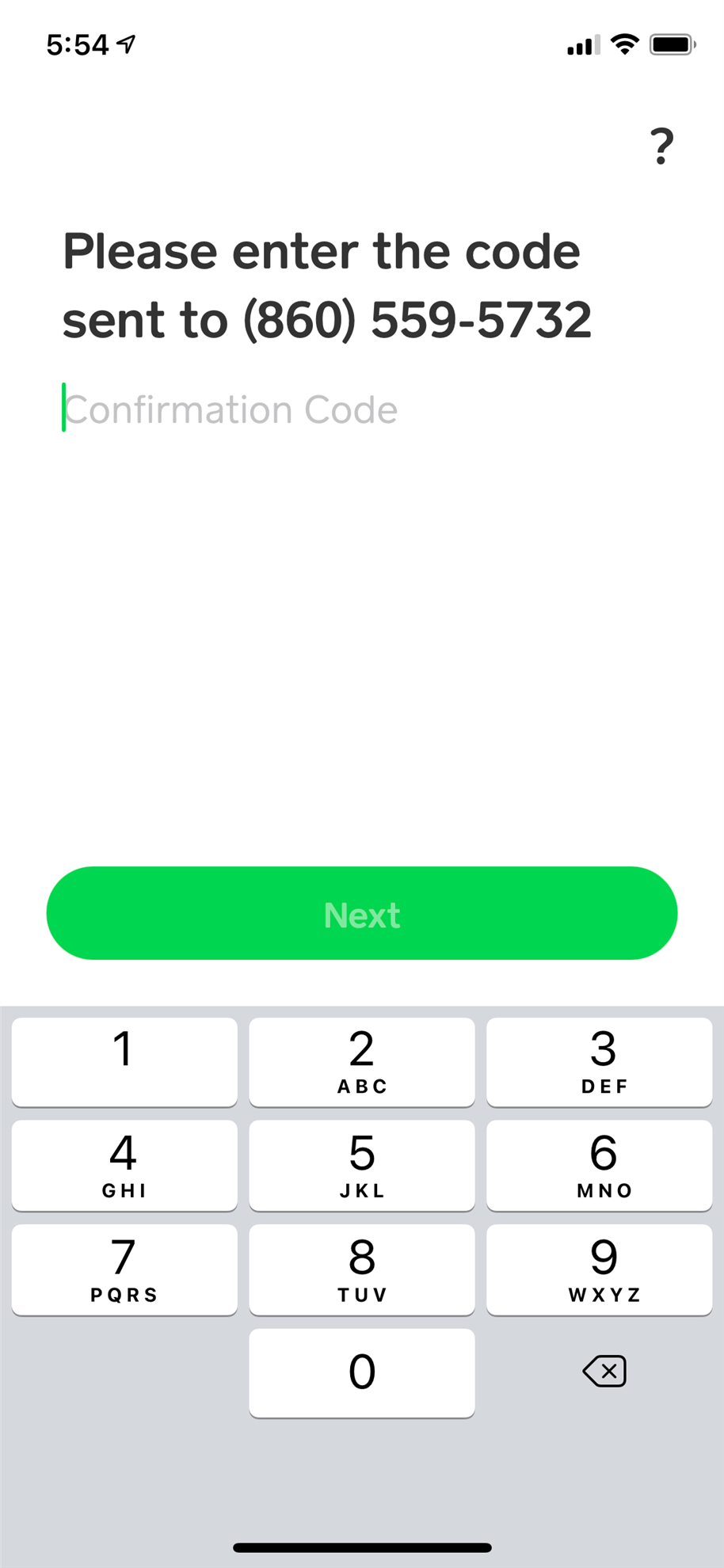This screenshot has width=724, height=1568.
Task: Tap the 5 JKL key
Action: coord(362,1165)
